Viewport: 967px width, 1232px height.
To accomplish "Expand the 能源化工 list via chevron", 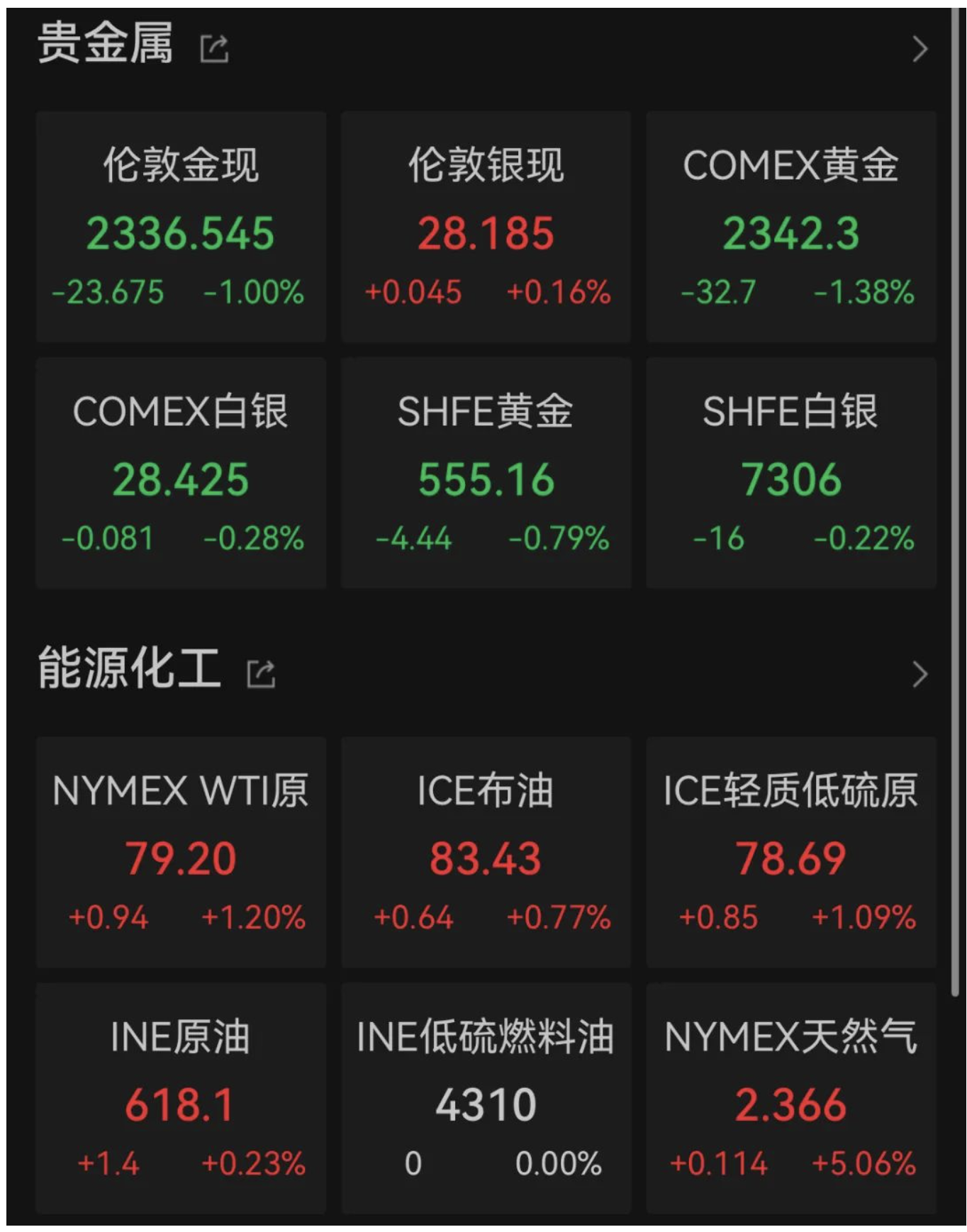I will point(920,674).
